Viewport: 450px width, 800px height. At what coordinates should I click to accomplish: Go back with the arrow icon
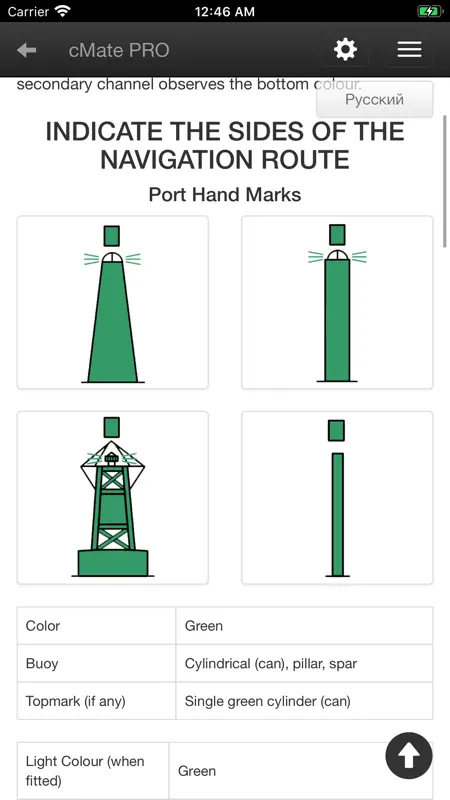[x=27, y=50]
